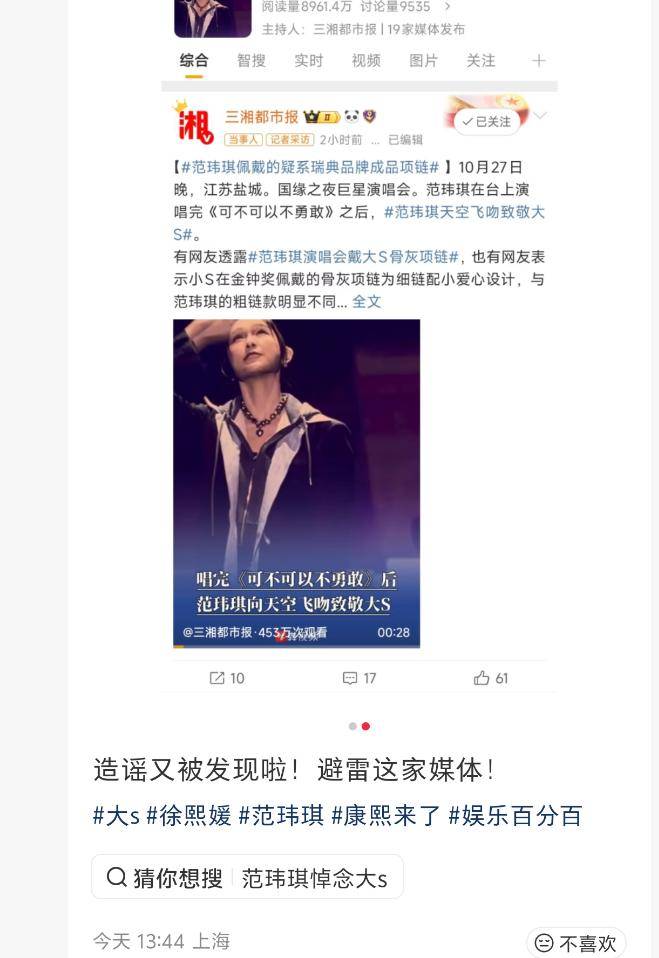View the #康熙来了 topic page
The height and width of the screenshot is (958, 659).
[386, 815]
